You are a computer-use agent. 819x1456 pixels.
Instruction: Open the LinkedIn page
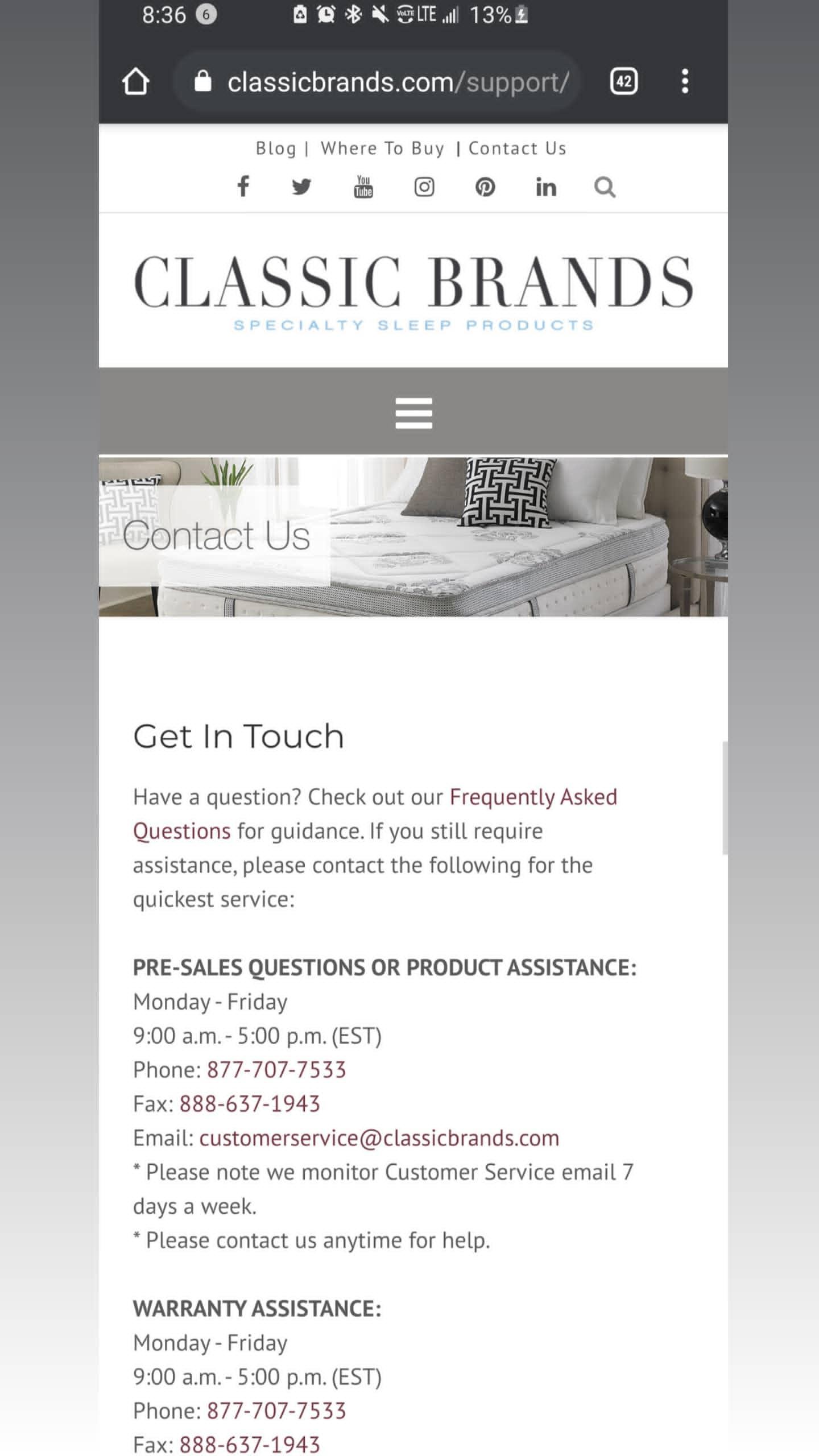tap(545, 187)
